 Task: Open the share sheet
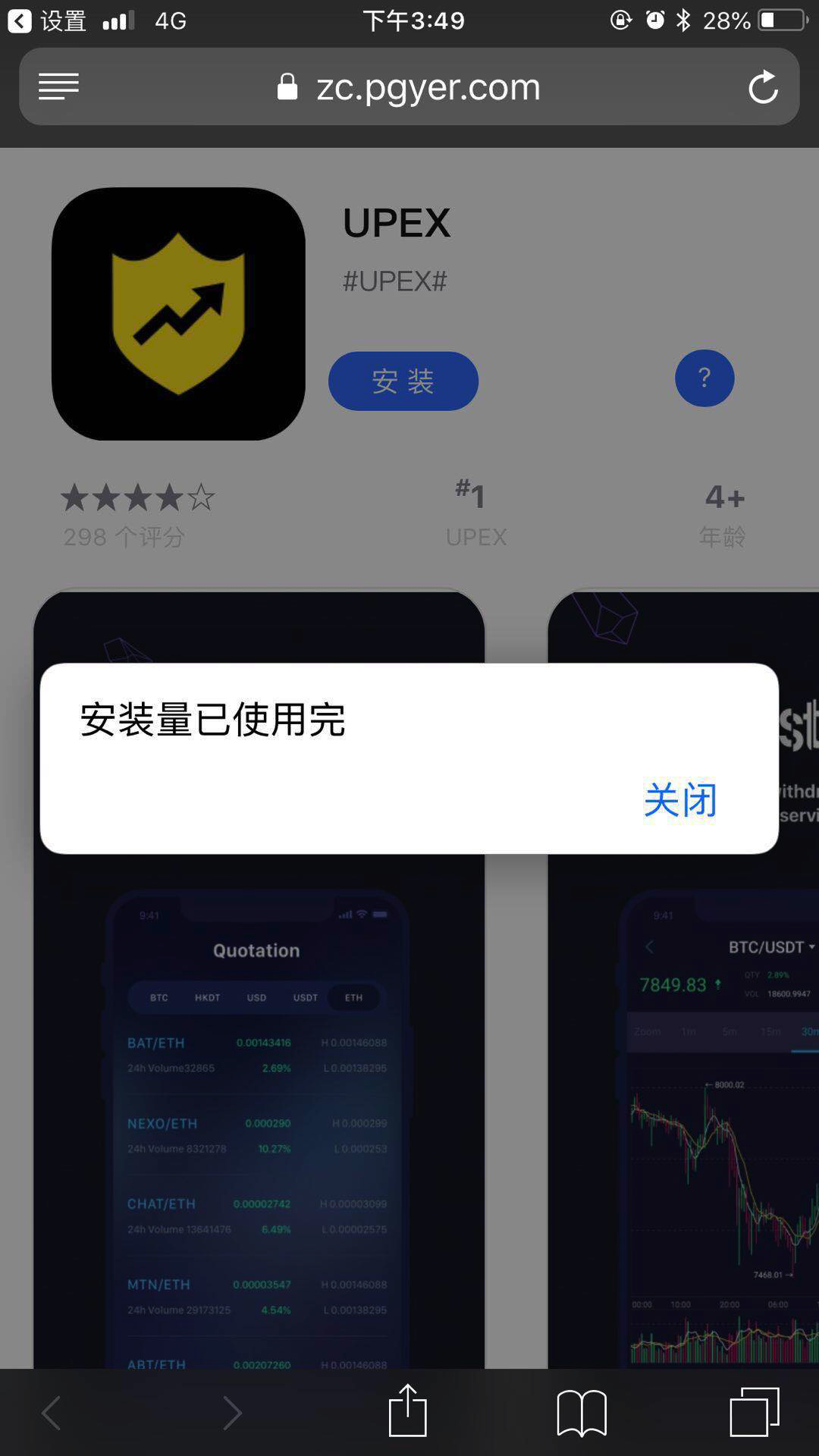coord(408,1411)
